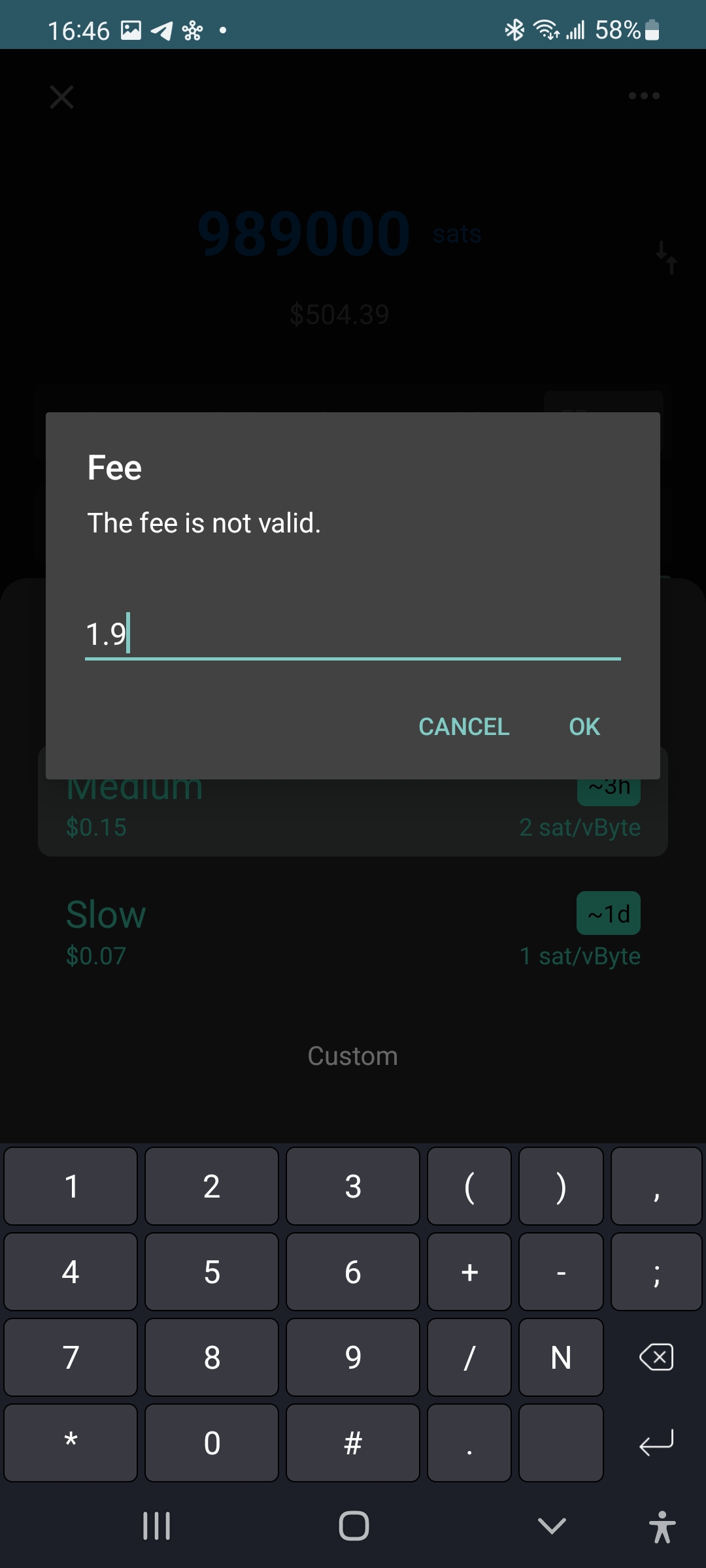
Task: Confirm the fee by tapping OK
Action: point(583,727)
